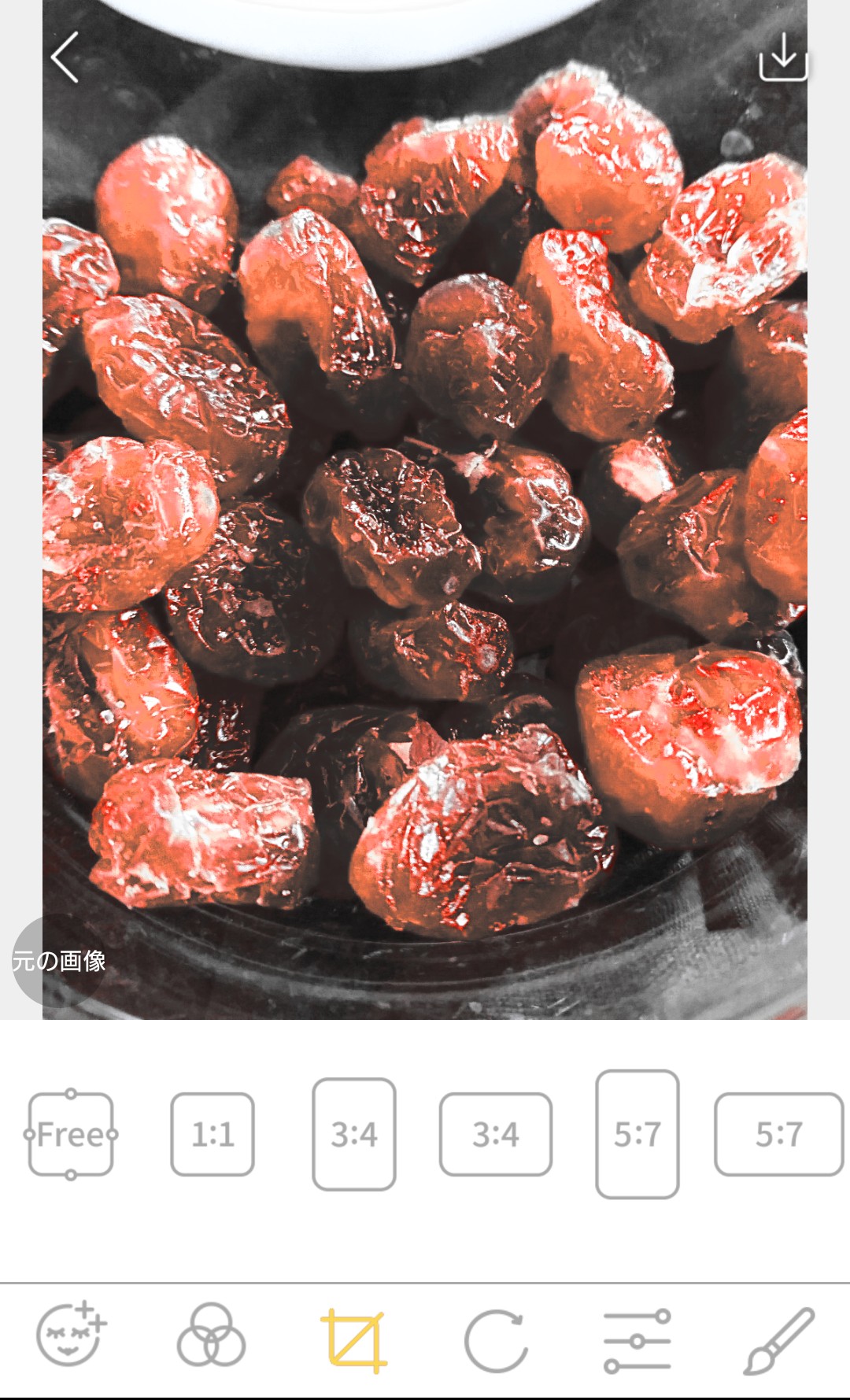This screenshot has width=850, height=1400.
Task: Pick the landscape 3:4 crop ratio
Action: pos(496,1134)
